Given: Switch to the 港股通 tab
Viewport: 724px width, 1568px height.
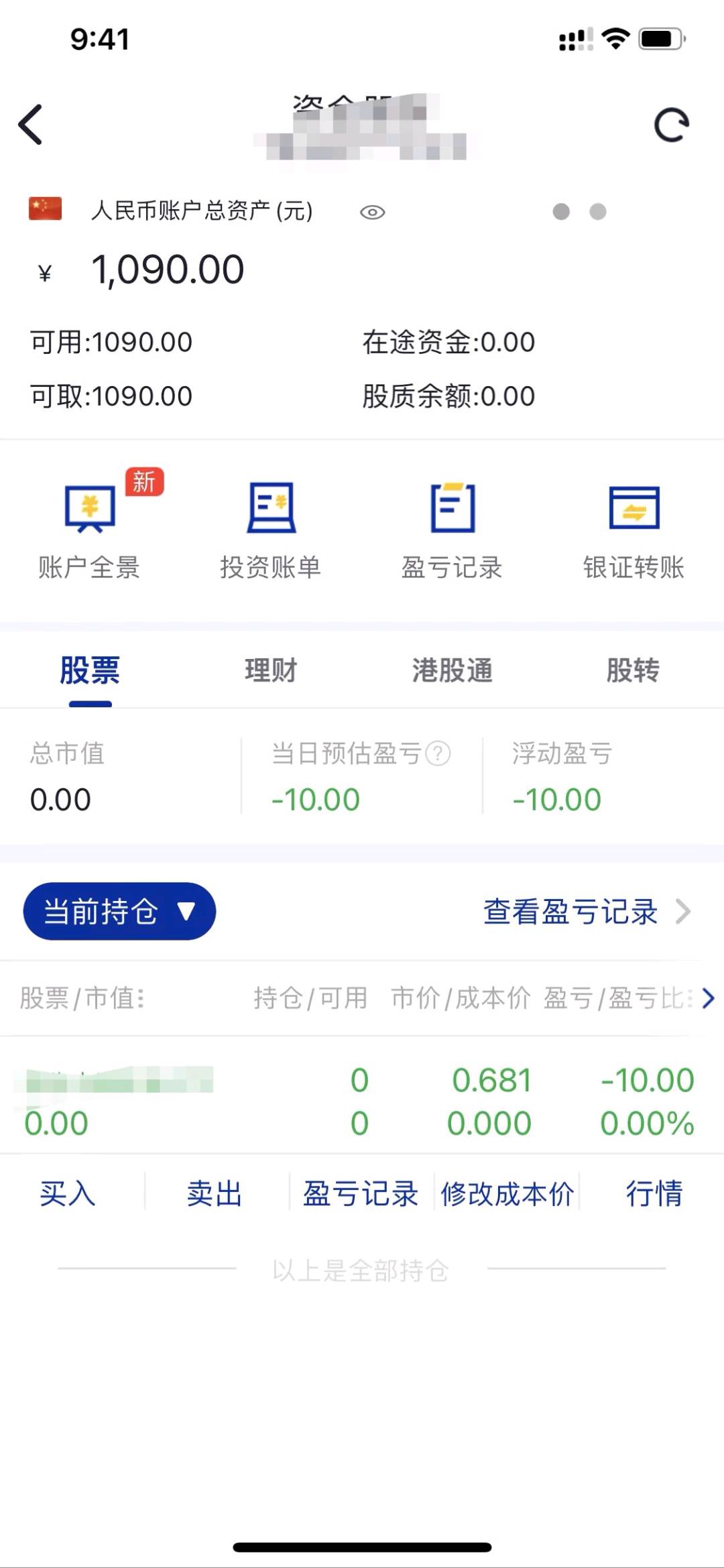Looking at the screenshot, I should coord(452,670).
